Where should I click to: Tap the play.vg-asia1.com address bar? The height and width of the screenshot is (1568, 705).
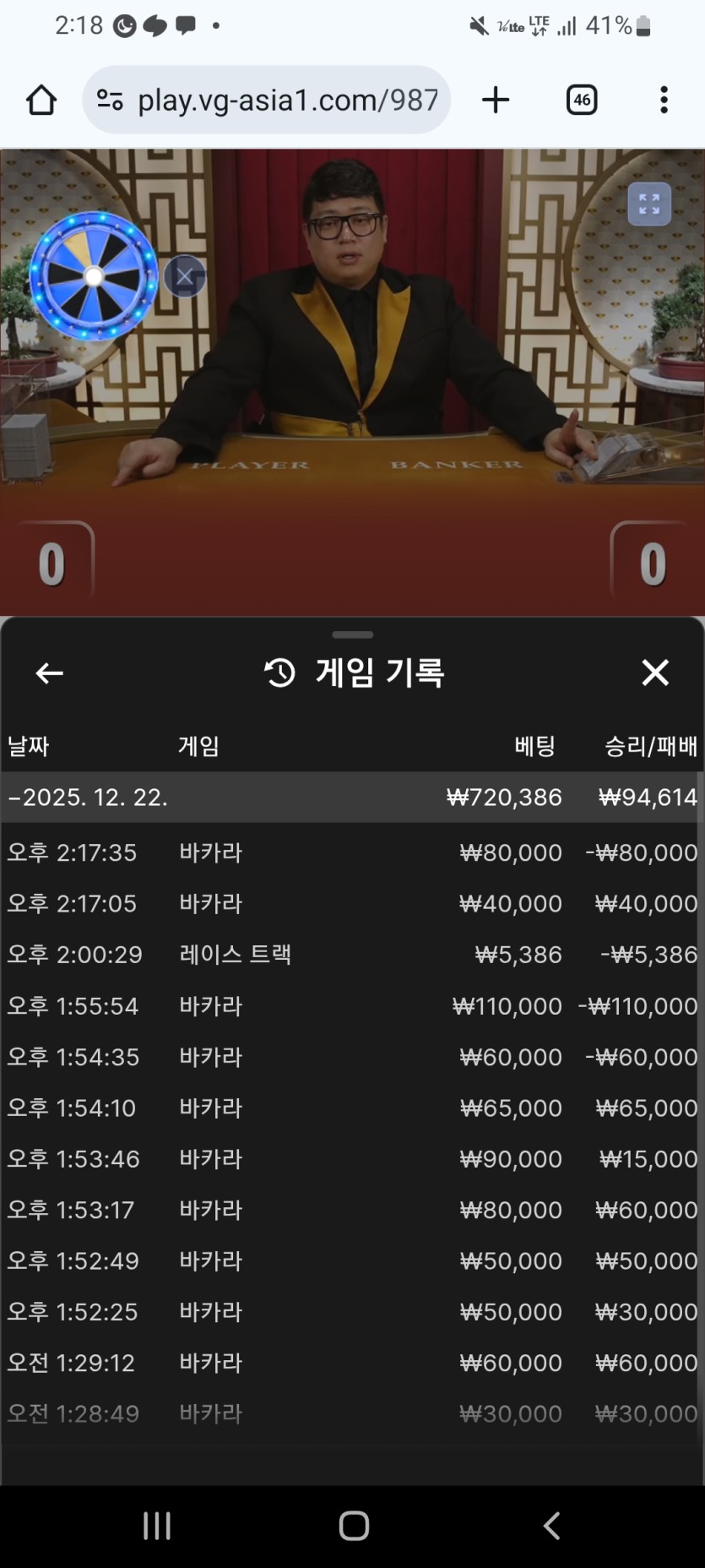(267, 101)
